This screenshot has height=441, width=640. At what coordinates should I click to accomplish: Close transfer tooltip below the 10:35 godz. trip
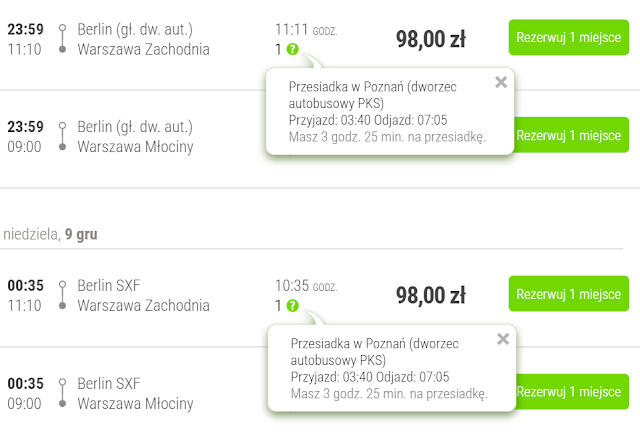[x=502, y=339]
